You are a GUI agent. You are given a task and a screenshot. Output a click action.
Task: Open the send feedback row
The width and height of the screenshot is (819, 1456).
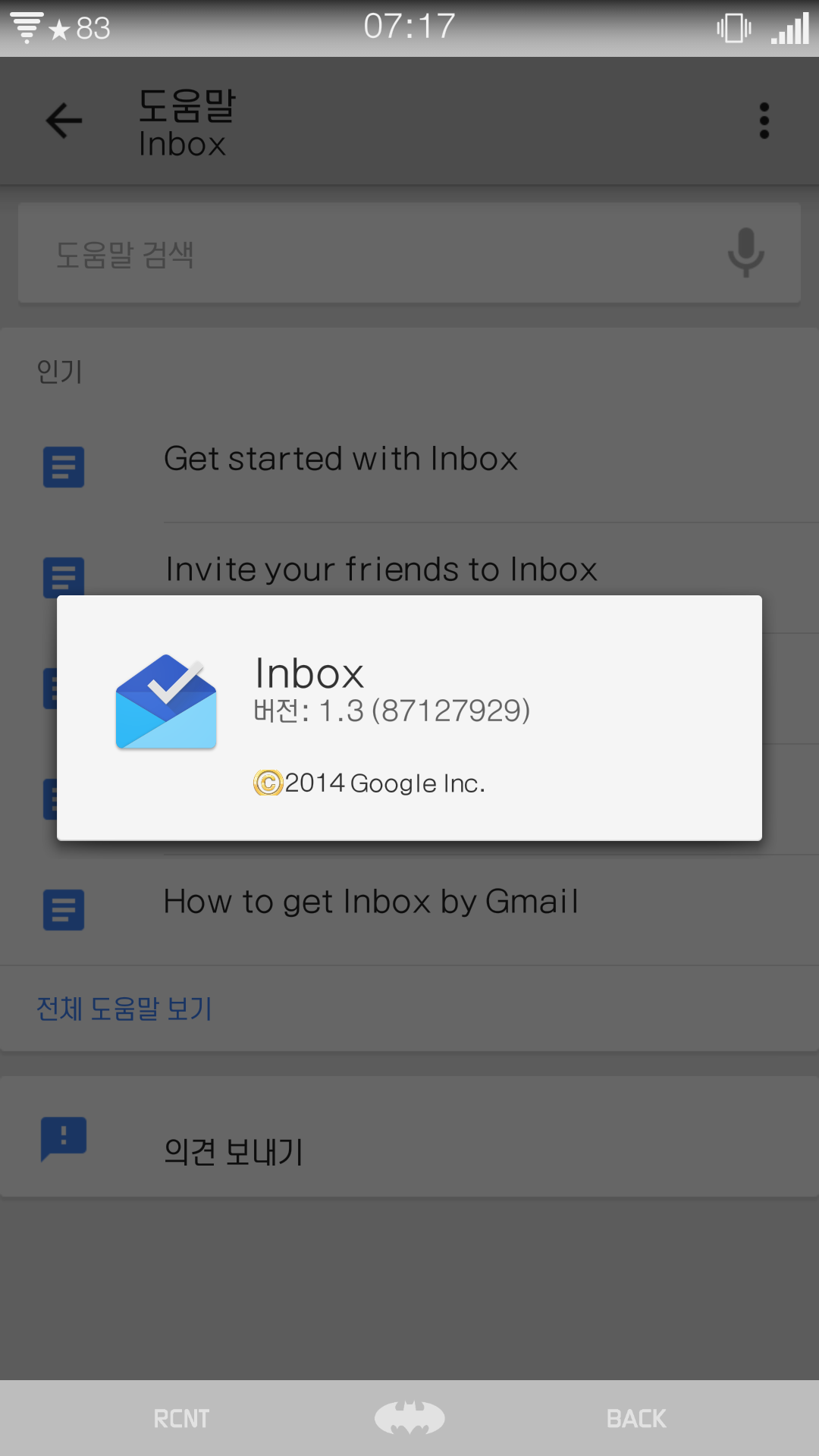point(234,1152)
